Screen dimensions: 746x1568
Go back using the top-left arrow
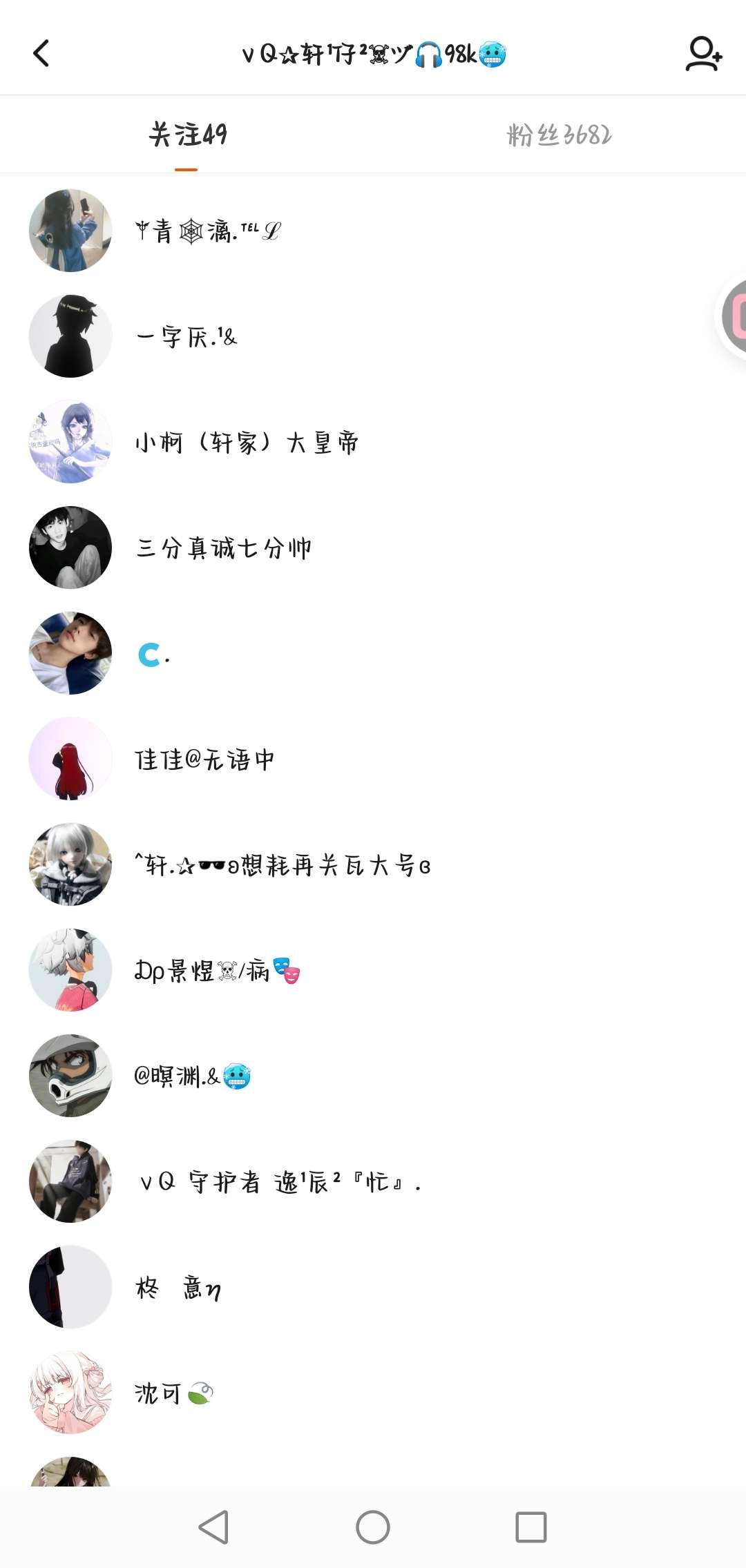(x=41, y=53)
